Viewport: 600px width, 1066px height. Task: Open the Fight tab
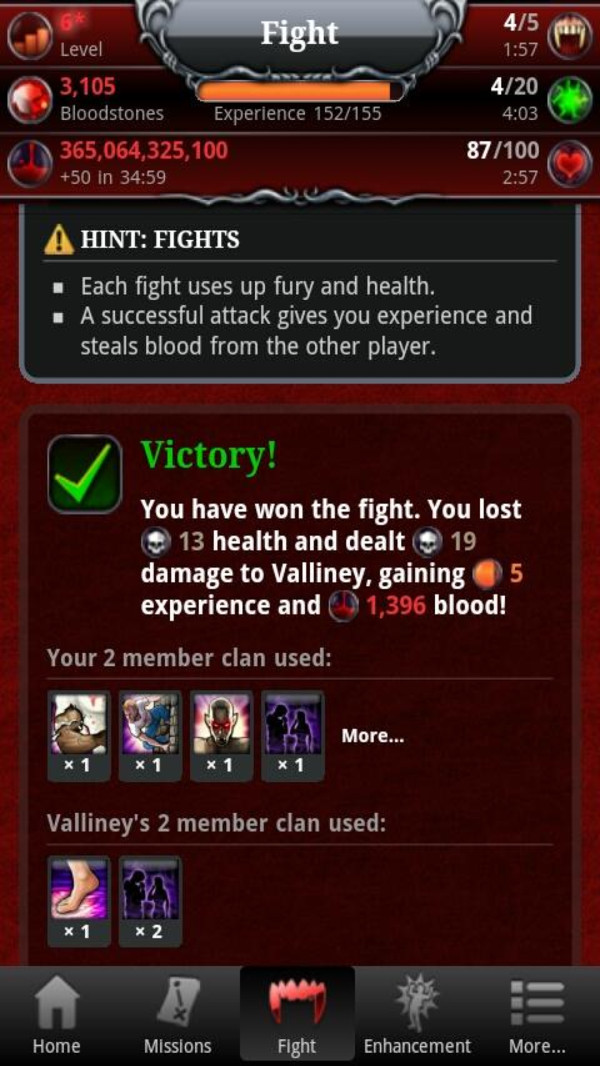pos(297,1015)
